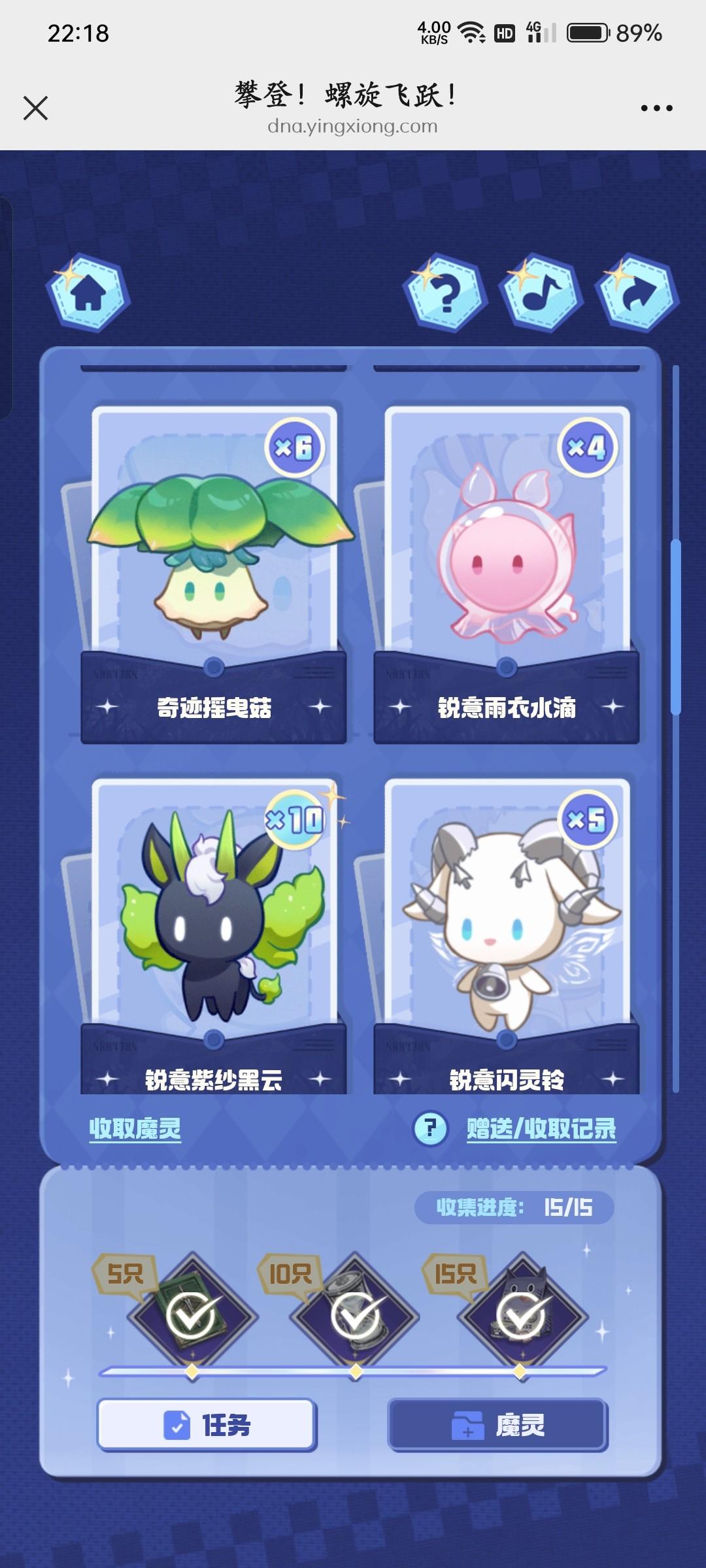
Task: View 赠送/收取记录 history
Action: 541,1128
